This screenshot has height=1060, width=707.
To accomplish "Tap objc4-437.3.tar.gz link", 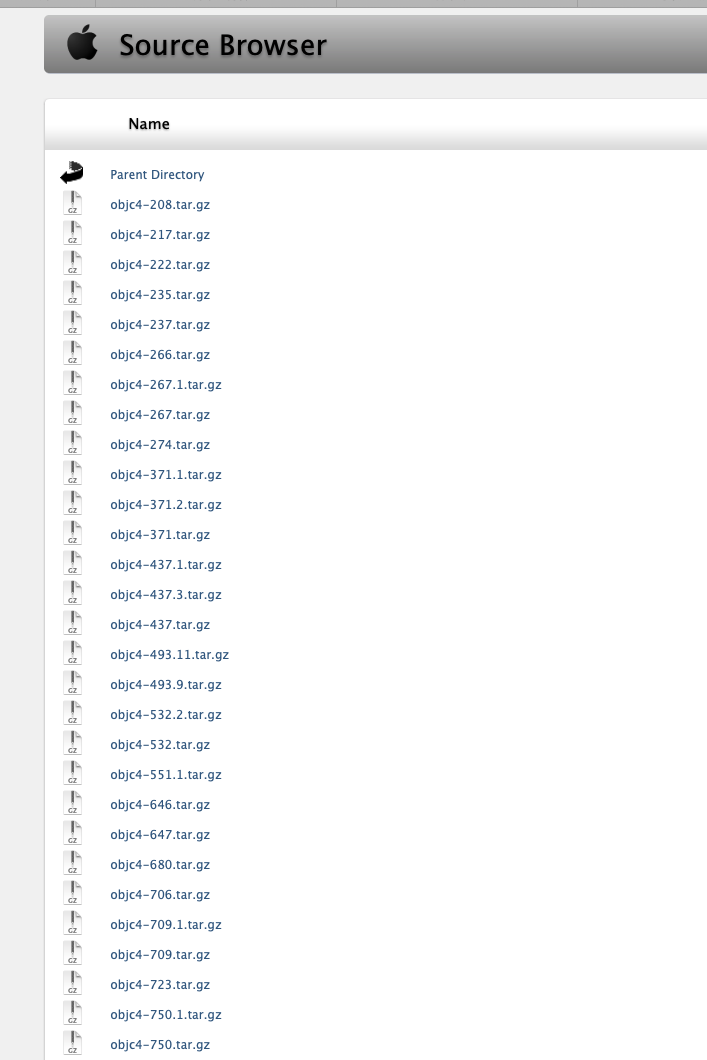I will pos(166,595).
